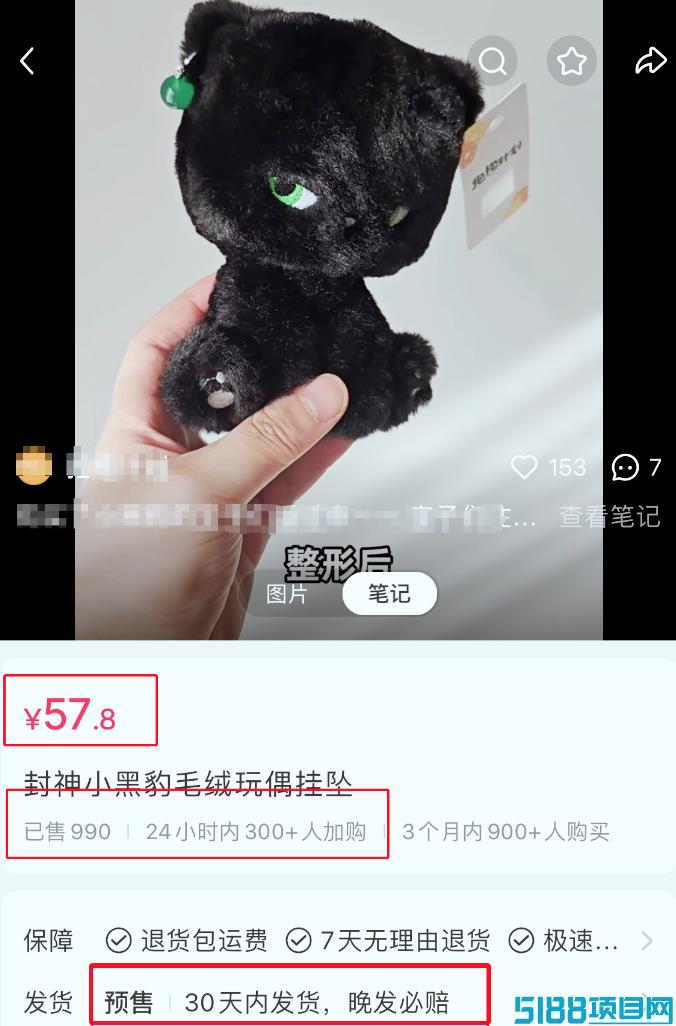Like the note with the heart icon
This screenshot has height=1026, width=676.
coord(524,467)
